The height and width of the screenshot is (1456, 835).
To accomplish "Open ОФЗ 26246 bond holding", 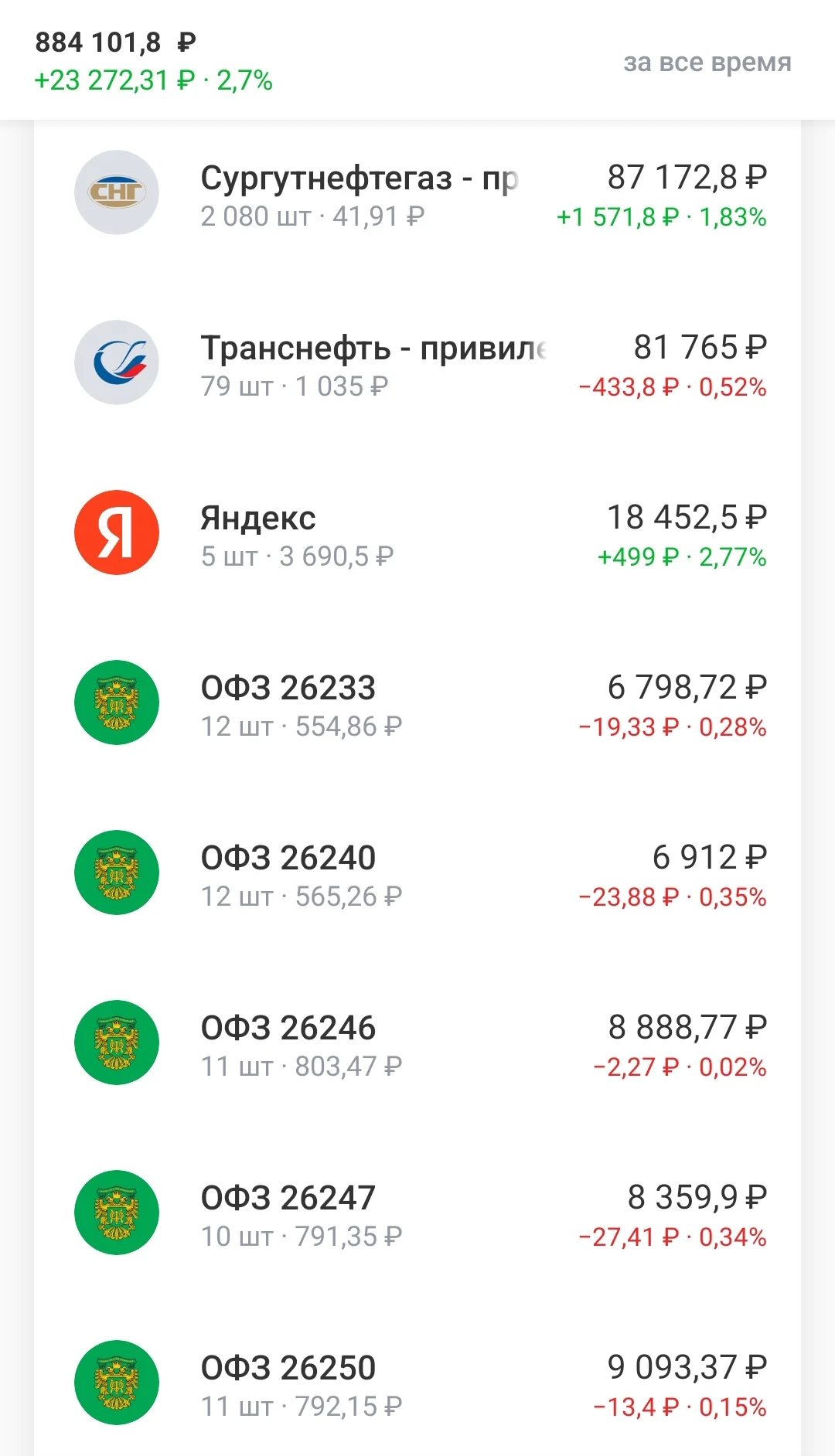I will 417,1043.
